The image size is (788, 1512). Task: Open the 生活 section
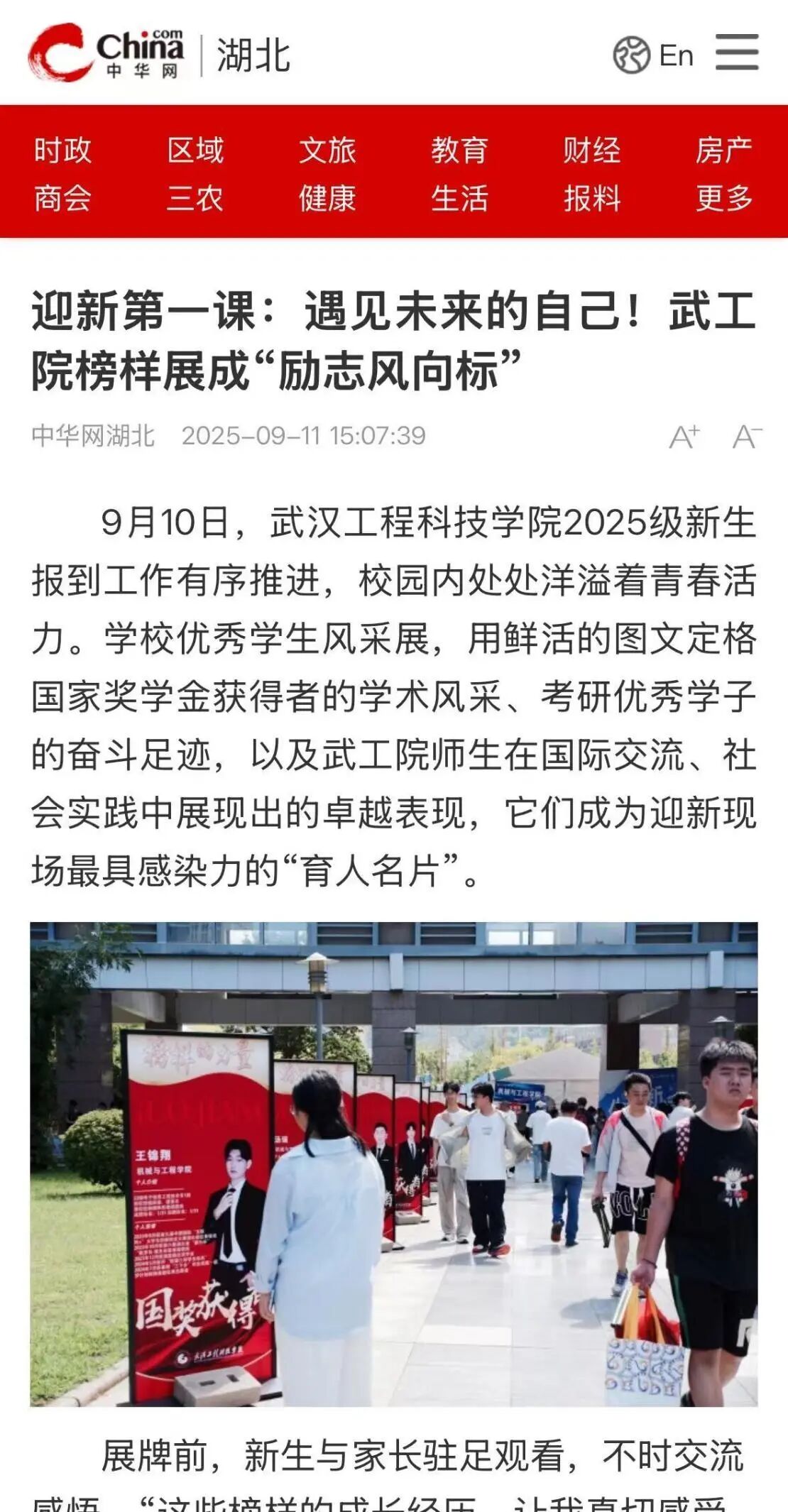[459, 198]
